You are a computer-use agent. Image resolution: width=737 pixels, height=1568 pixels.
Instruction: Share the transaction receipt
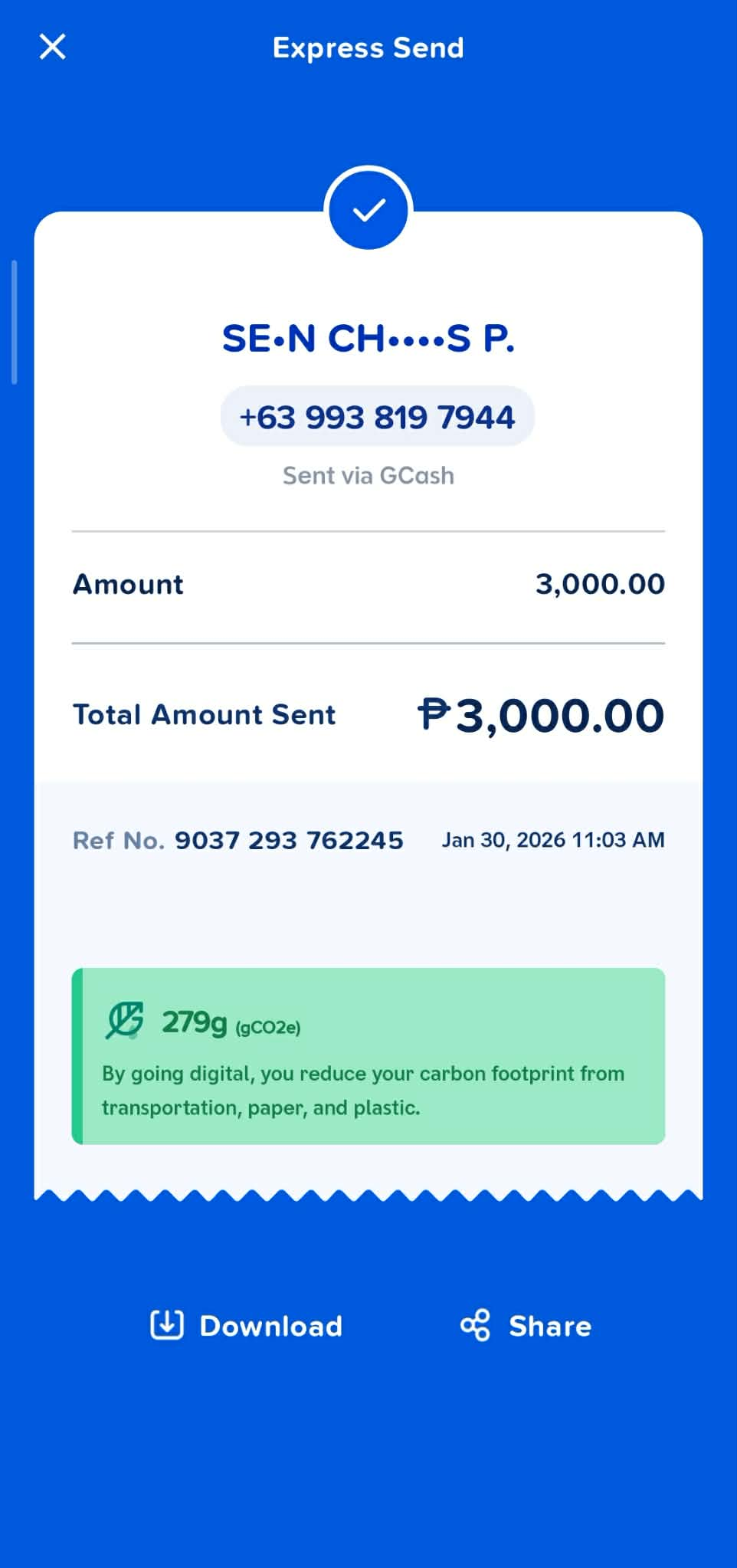point(526,1325)
